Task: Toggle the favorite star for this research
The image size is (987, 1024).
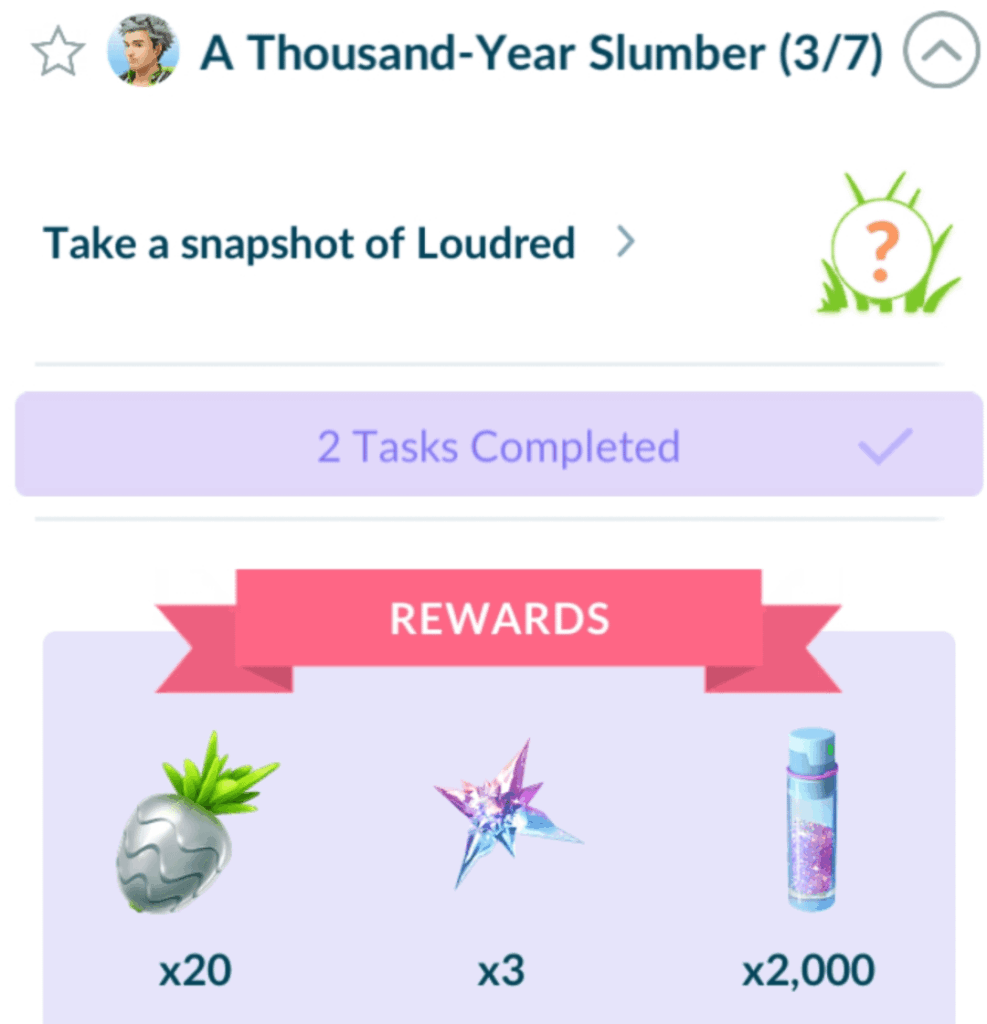Action: click(x=57, y=48)
